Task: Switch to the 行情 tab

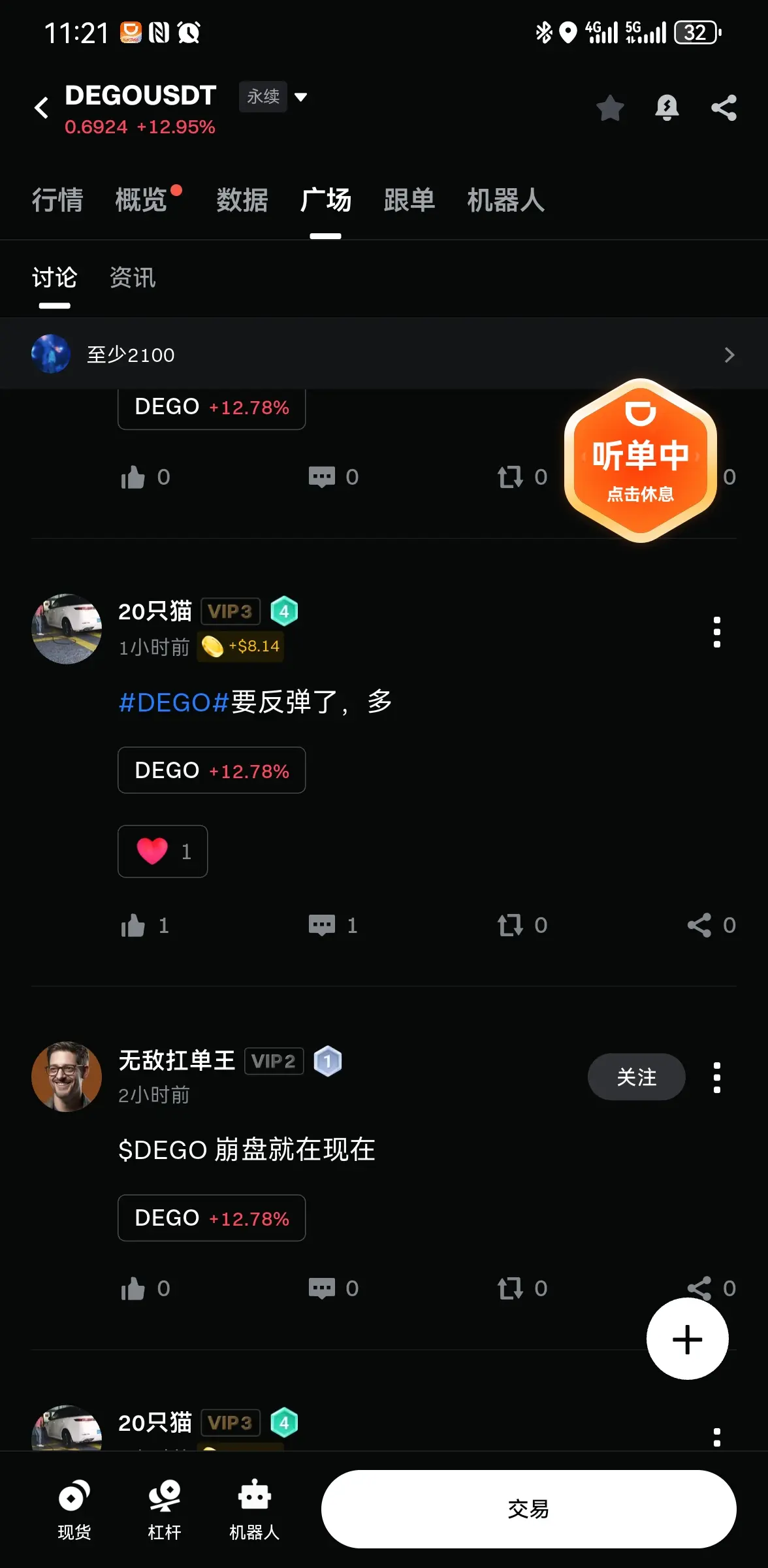Action: tap(57, 200)
